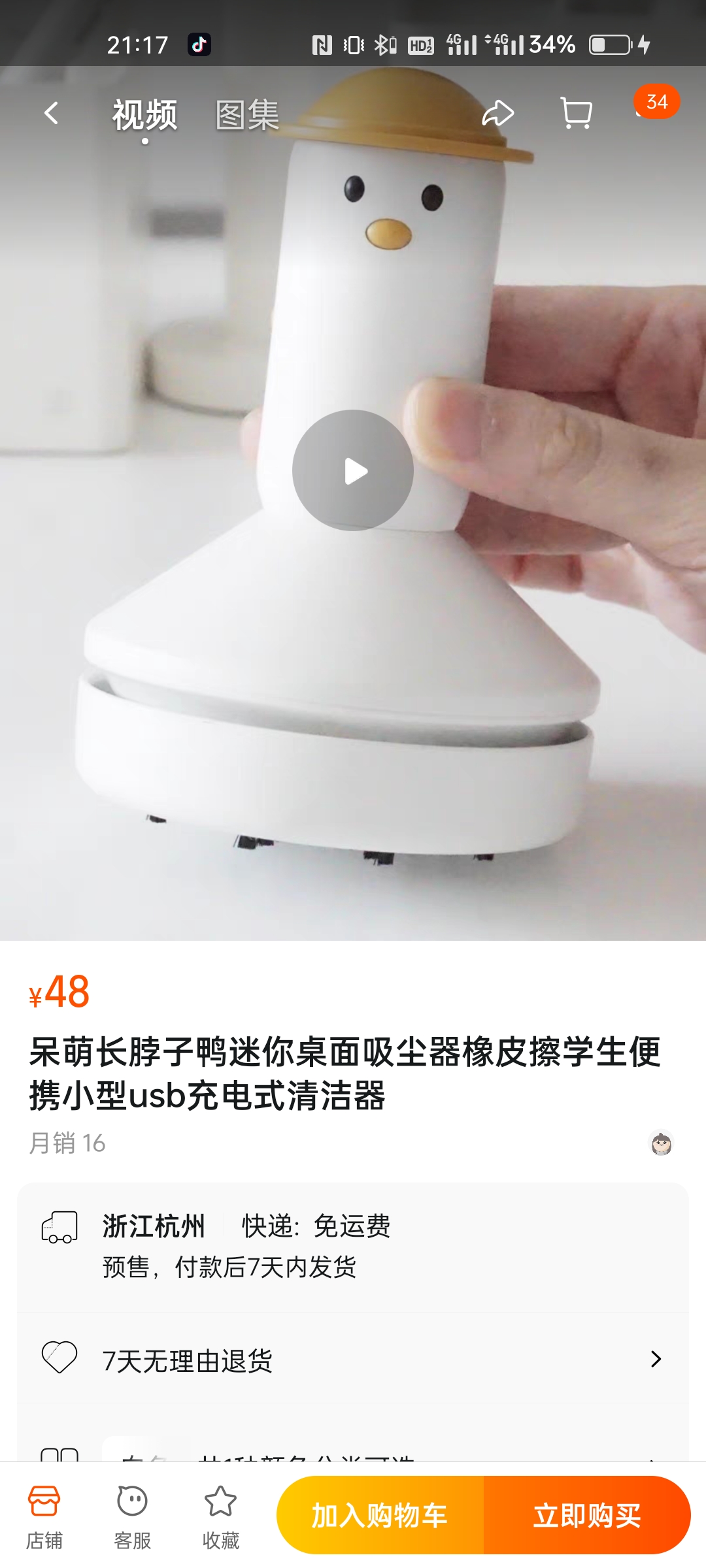Image resolution: width=706 pixels, height=1568 pixels.
Task: Add item to 收藏 favorites
Action: (220, 1517)
